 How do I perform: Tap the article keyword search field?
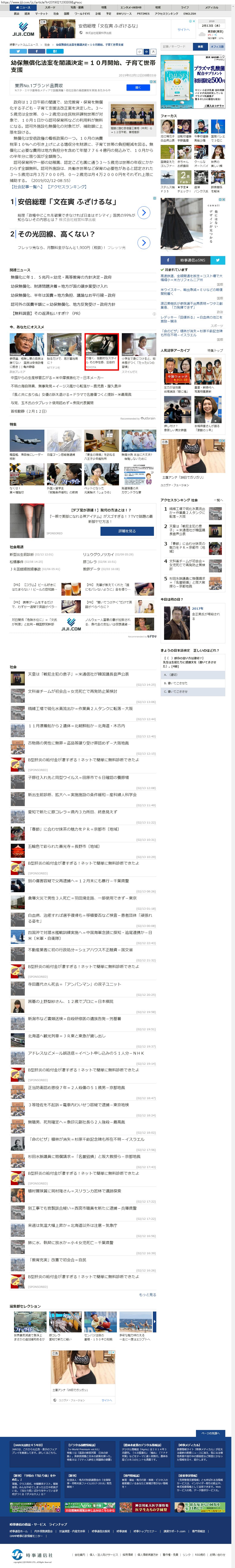coord(177,46)
